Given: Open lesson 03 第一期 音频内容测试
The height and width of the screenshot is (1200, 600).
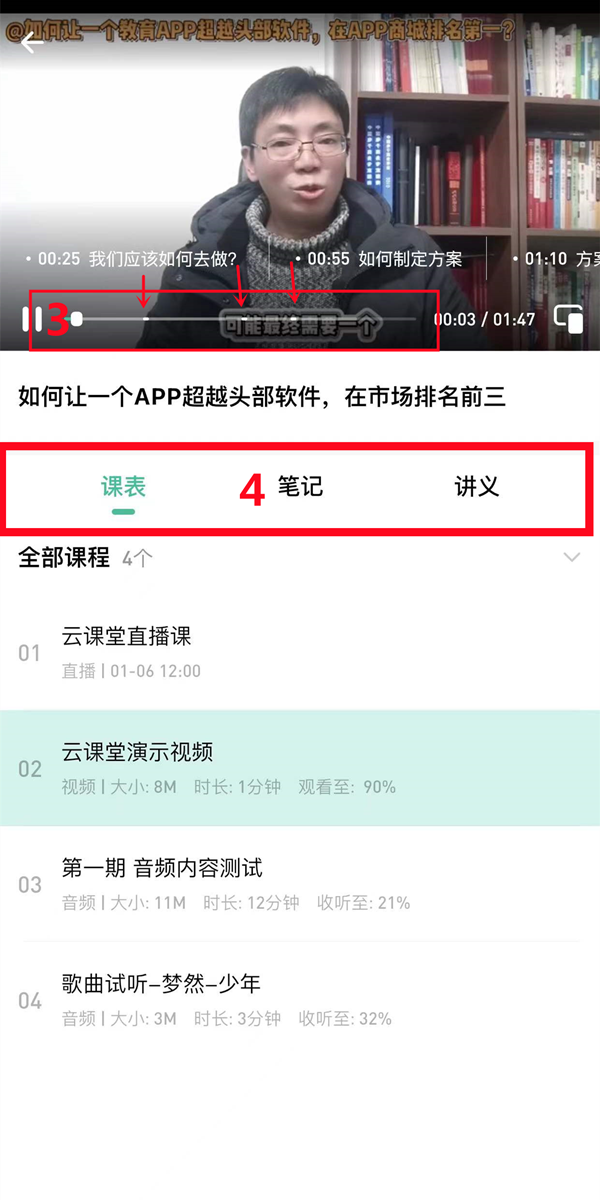Looking at the screenshot, I should pos(300,884).
